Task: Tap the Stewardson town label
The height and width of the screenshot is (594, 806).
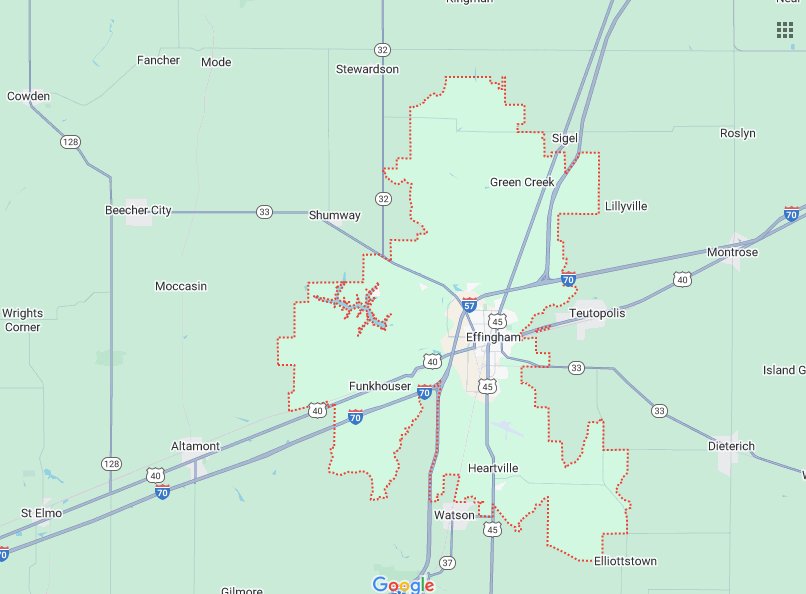Action: tap(367, 70)
